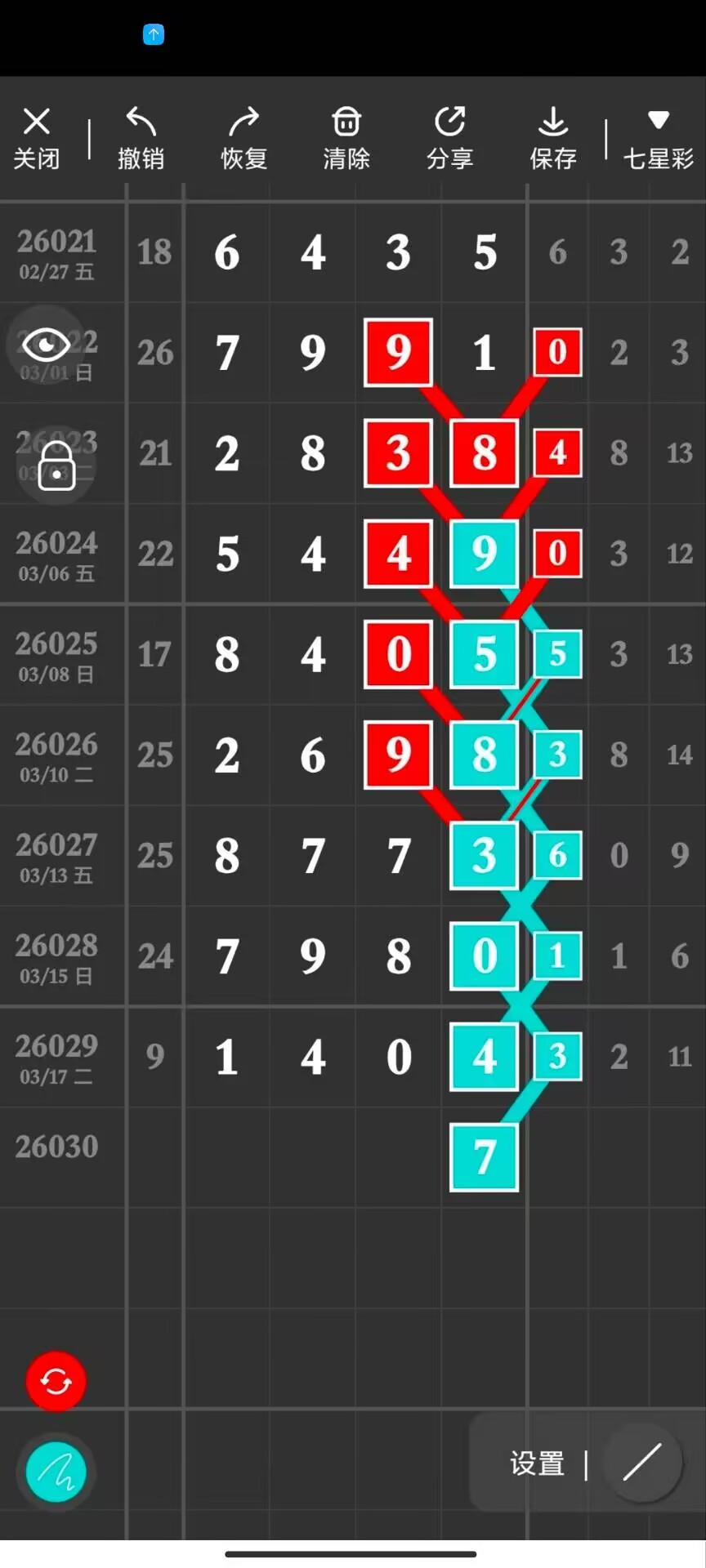The image size is (706, 1568).
Task: Open the 七星彩 lottery dropdown
Action: click(x=658, y=139)
